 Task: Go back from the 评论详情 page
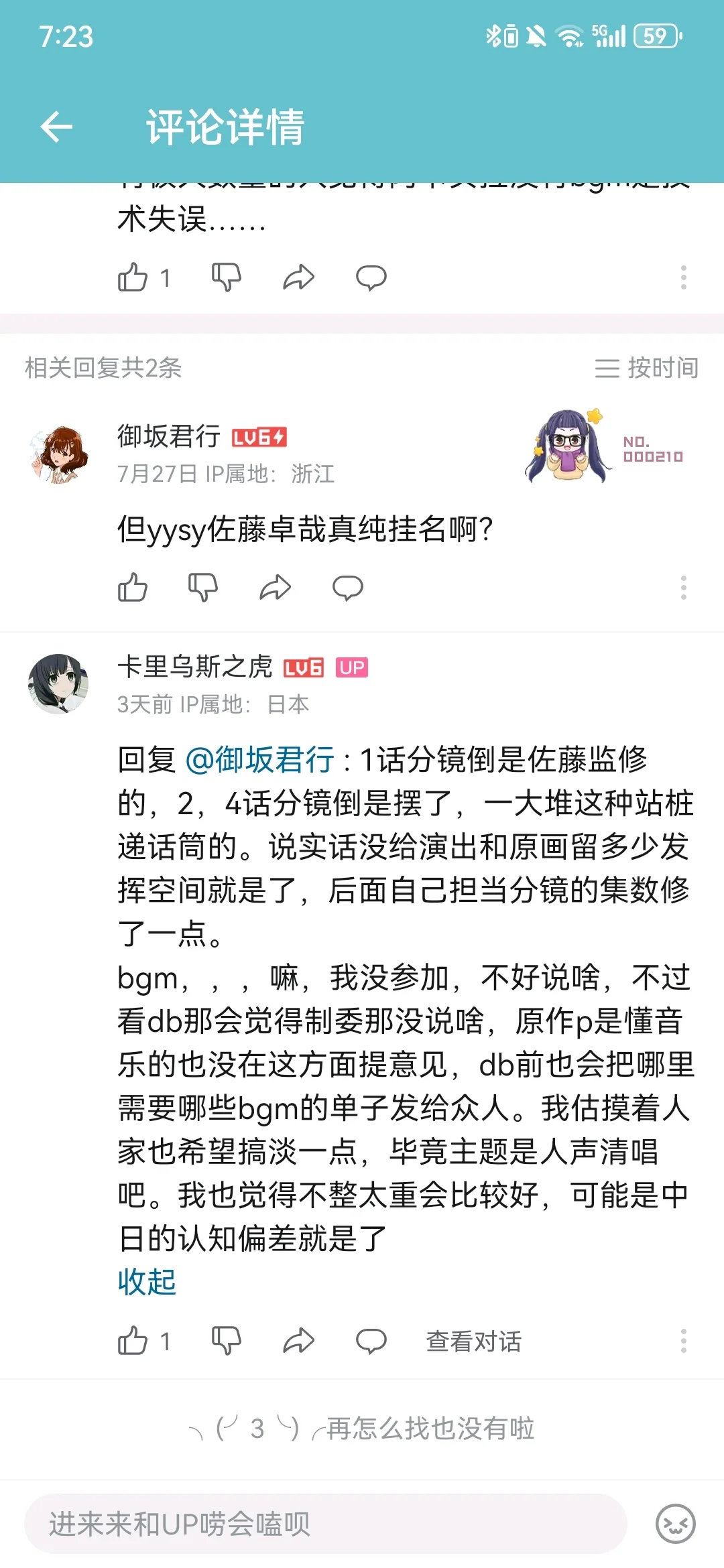pos(56,127)
